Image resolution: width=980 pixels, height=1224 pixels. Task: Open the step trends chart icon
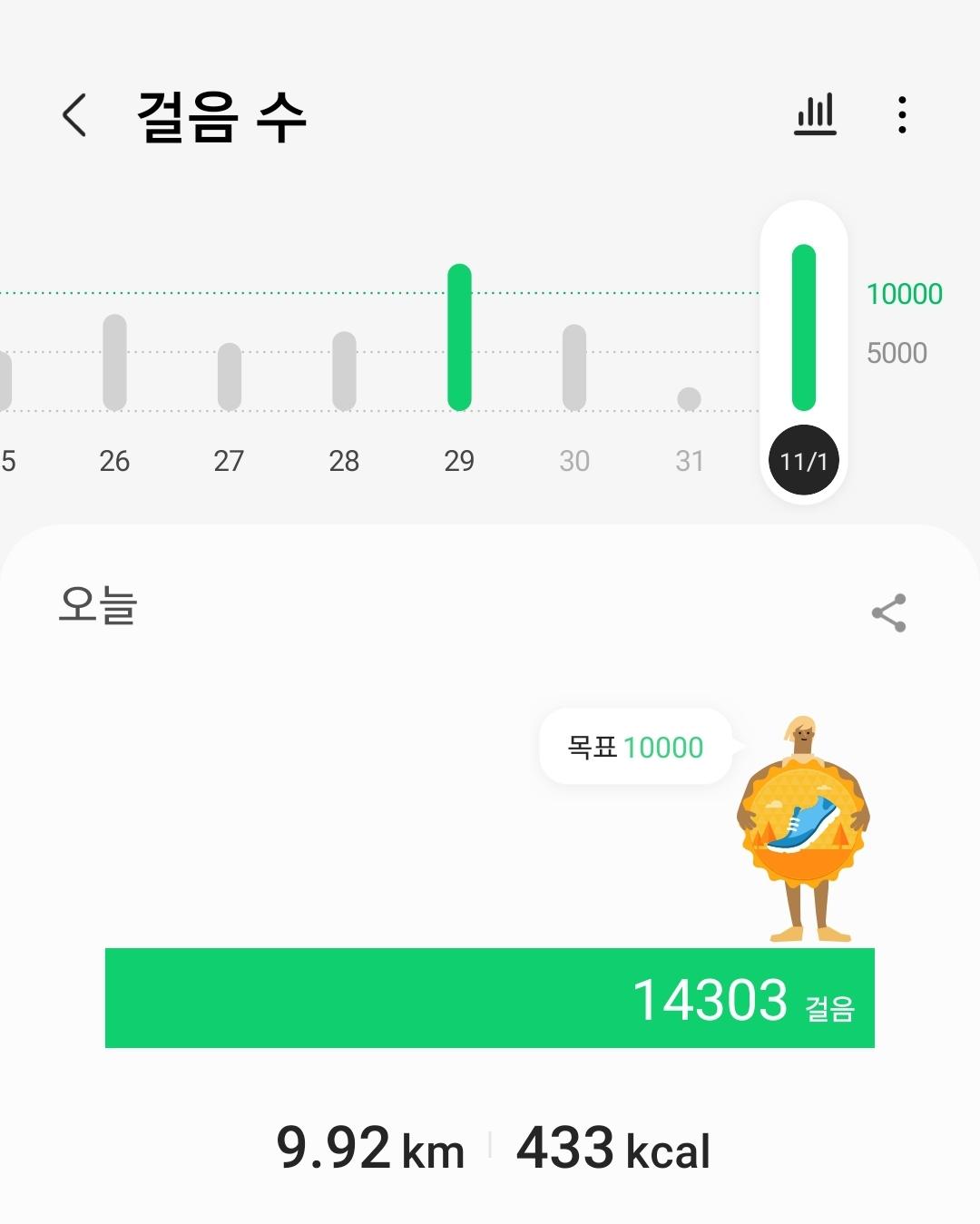[x=815, y=115]
